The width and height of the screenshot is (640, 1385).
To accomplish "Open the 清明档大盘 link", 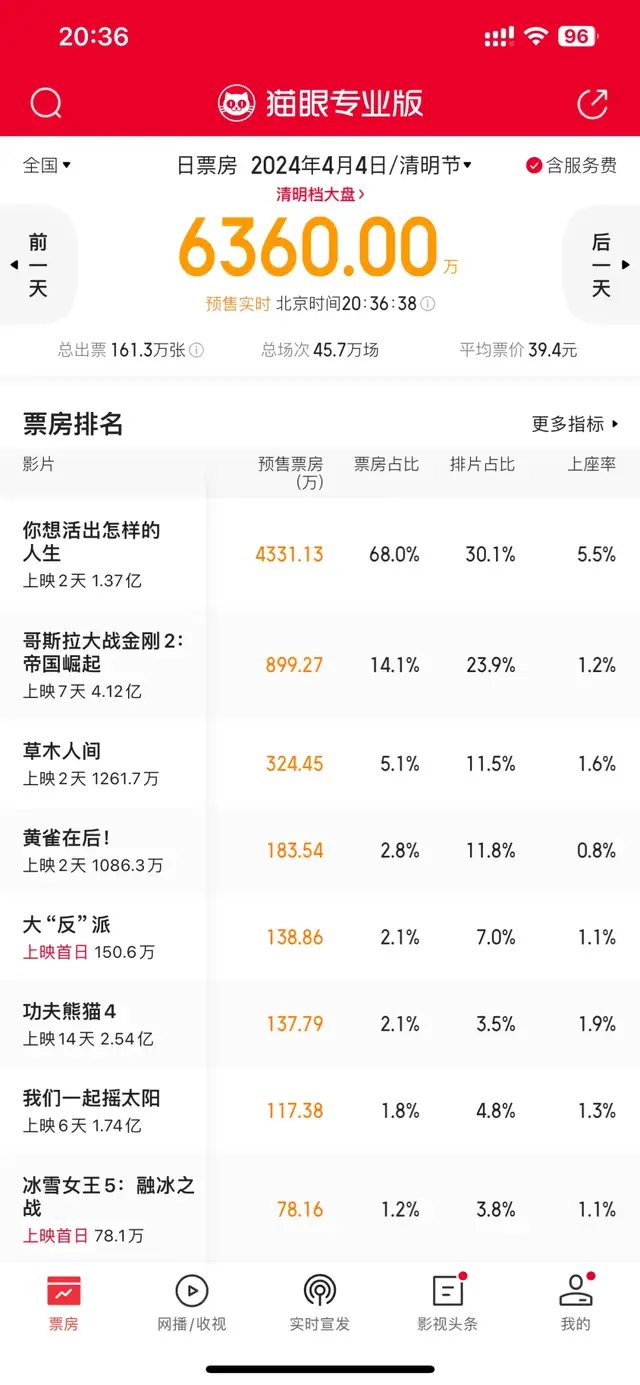I will (x=320, y=195).
